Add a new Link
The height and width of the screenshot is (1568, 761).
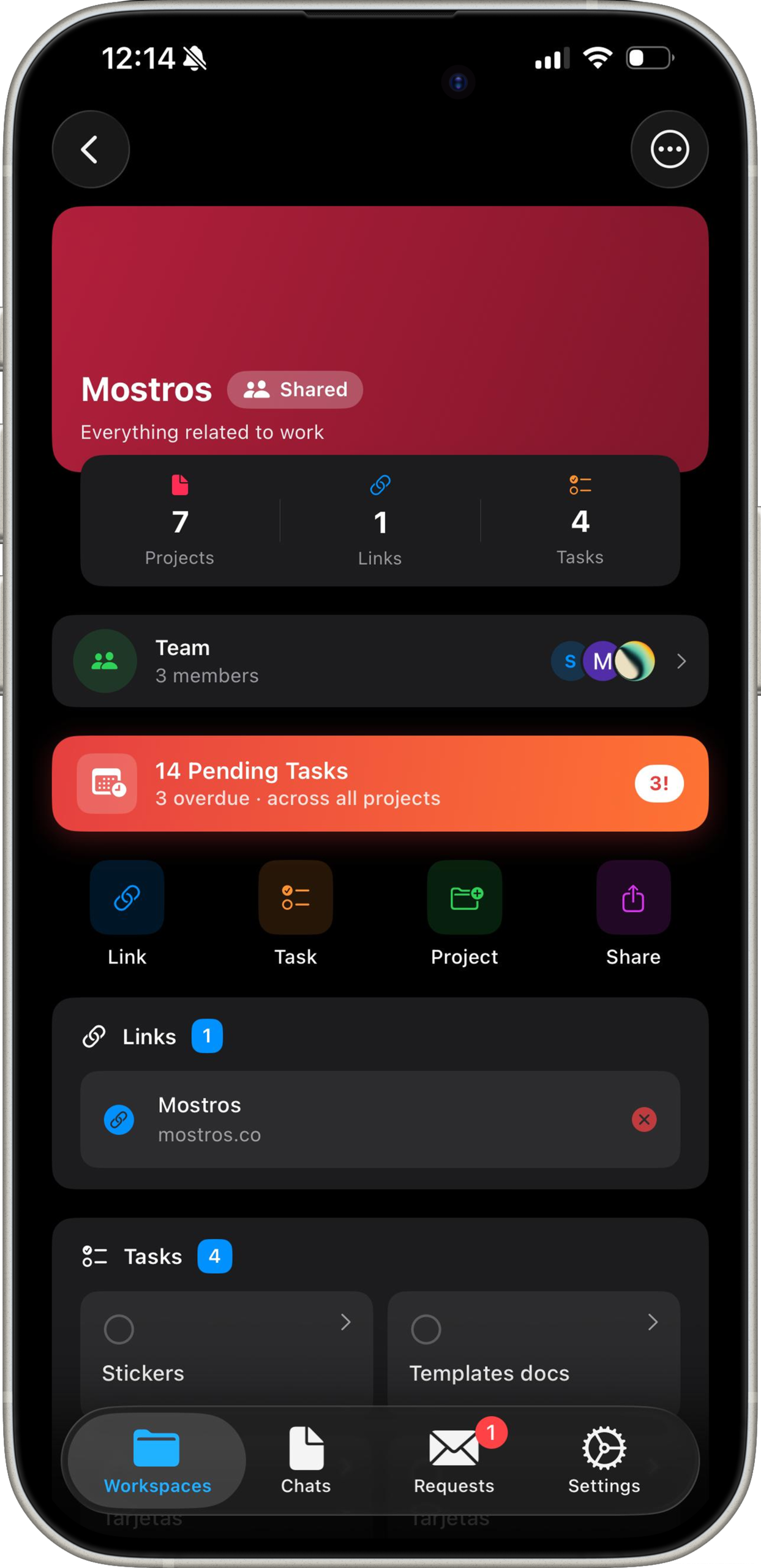tap(127, 898)
